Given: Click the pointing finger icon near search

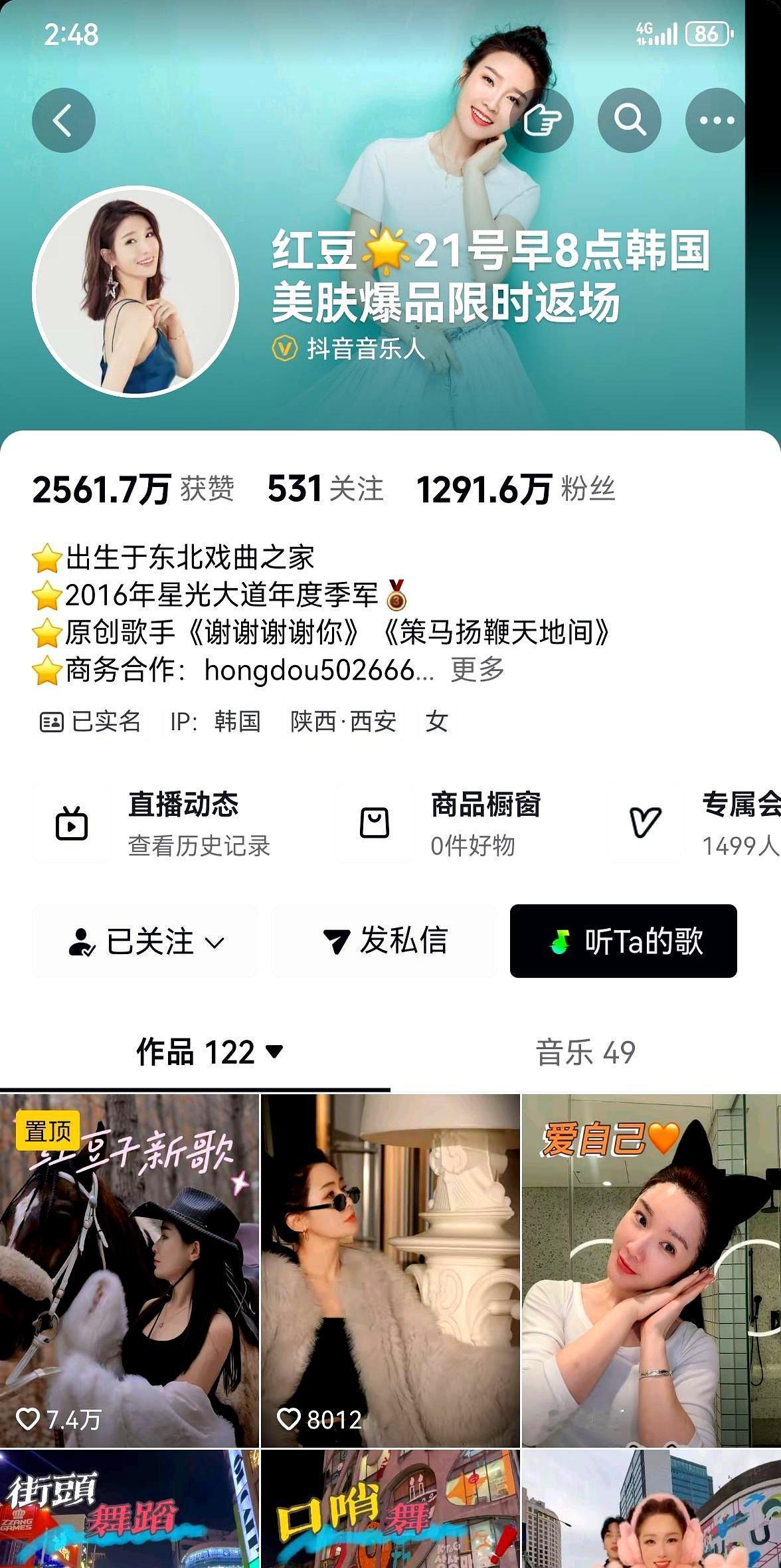Looking at the screenshot, I should [x=545, y=120].
